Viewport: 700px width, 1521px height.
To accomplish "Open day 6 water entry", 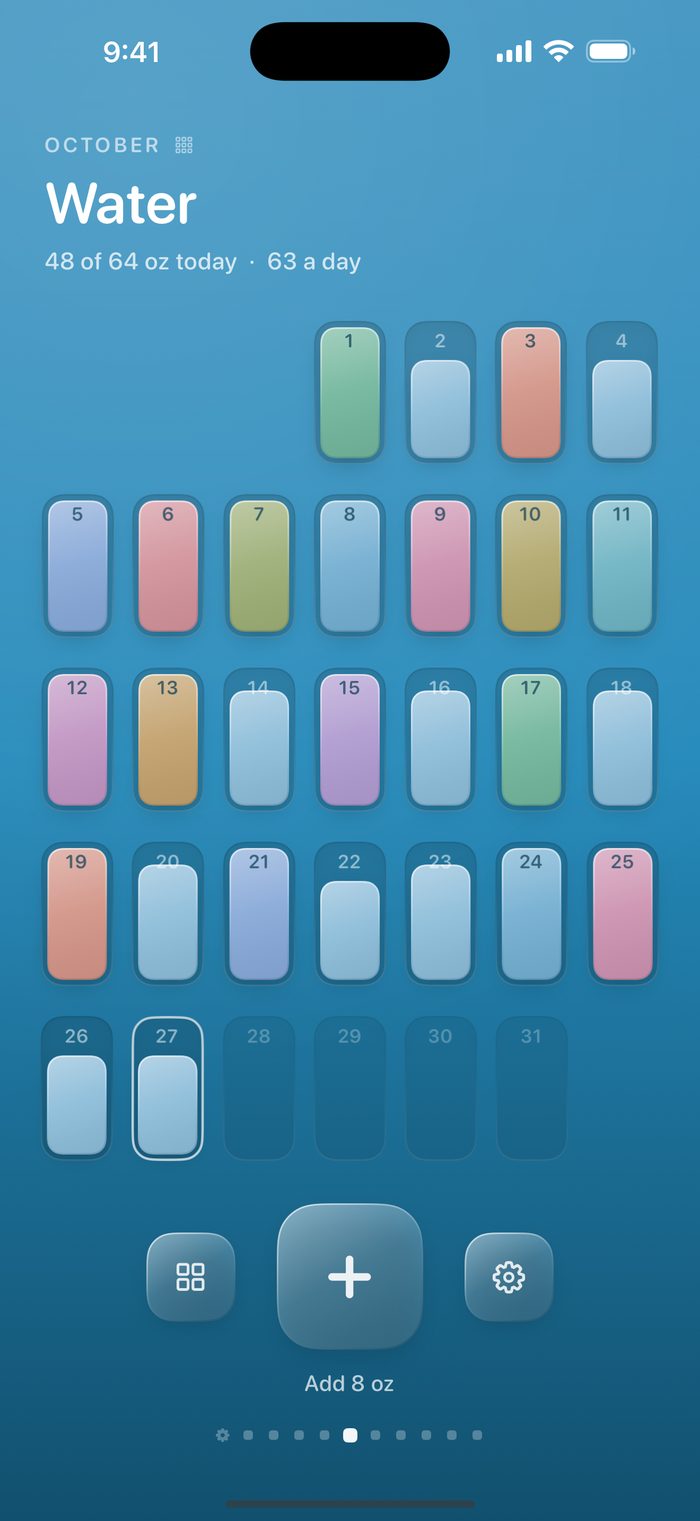I will tap(168, 566).
